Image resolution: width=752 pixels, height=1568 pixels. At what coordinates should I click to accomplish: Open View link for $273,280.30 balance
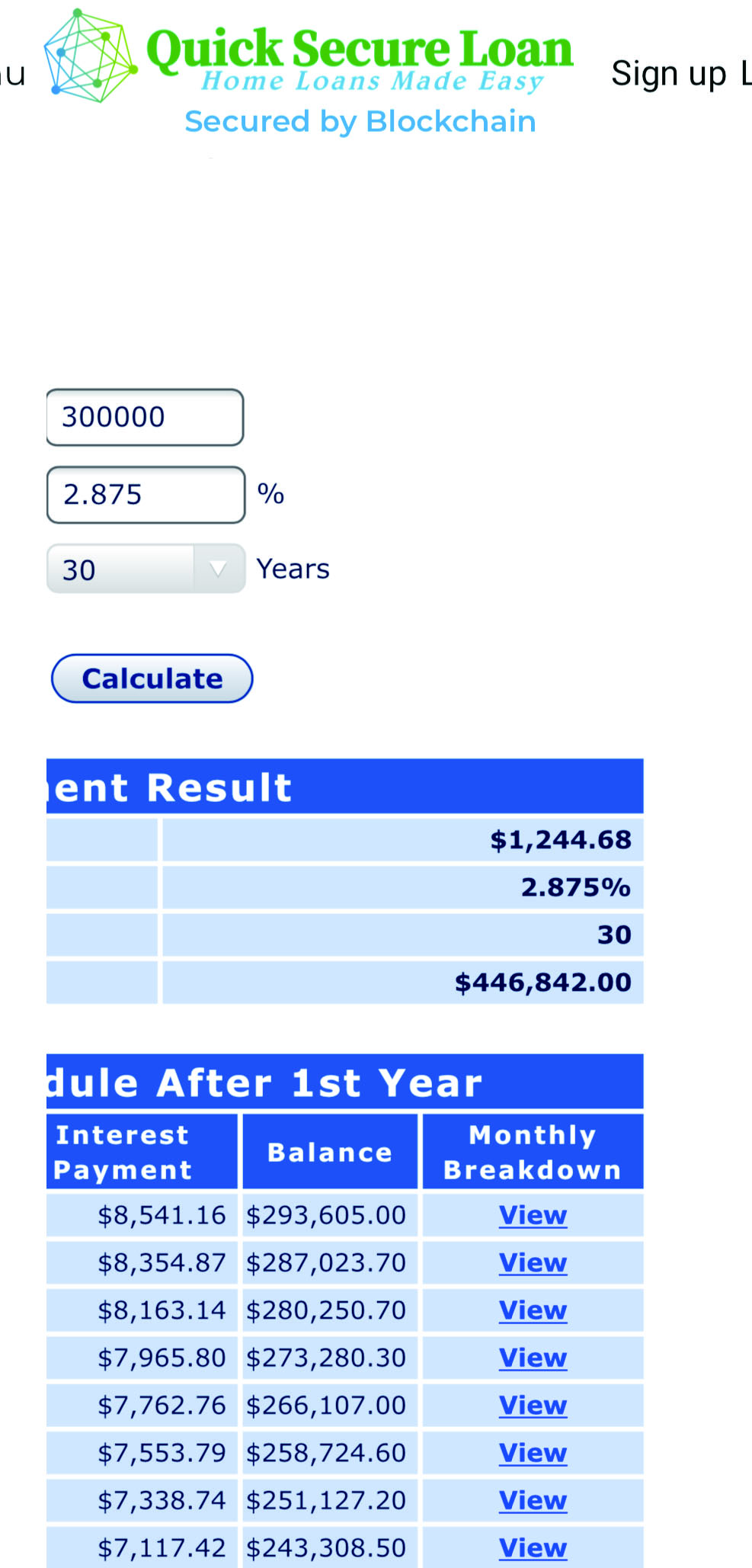[533, 1358]
